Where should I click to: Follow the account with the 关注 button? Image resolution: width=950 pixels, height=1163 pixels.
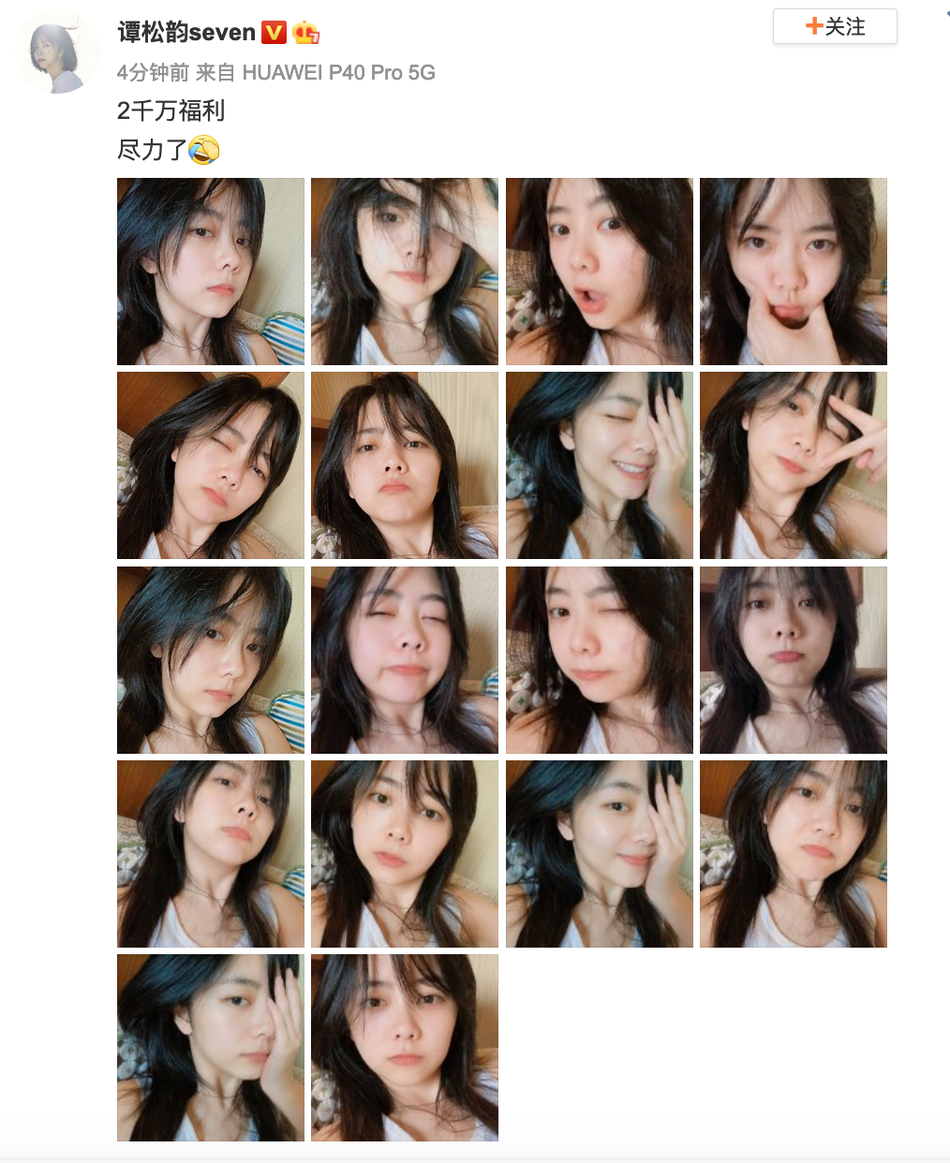coord(835,27)
